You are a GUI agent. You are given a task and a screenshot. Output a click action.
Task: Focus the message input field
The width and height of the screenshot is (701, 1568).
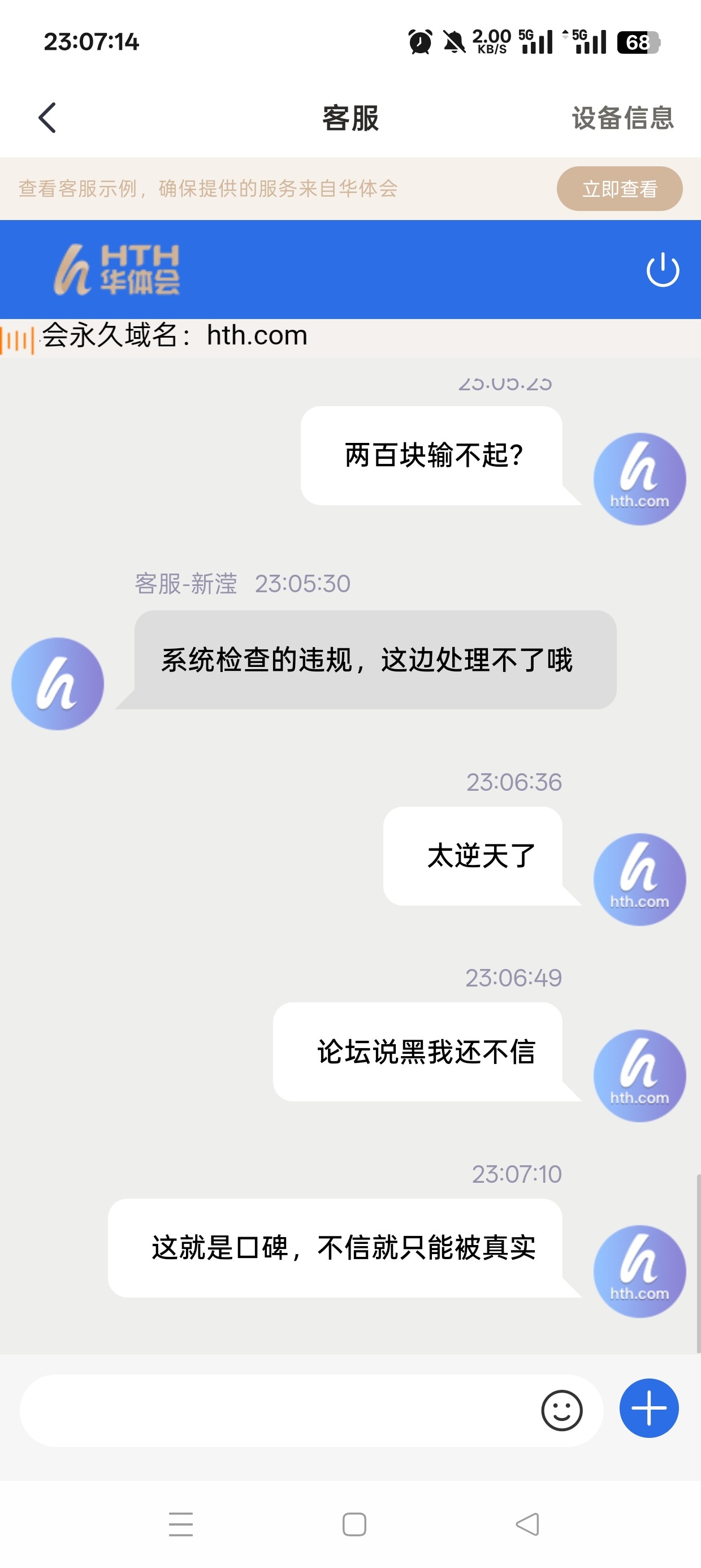coord(274,1410)
